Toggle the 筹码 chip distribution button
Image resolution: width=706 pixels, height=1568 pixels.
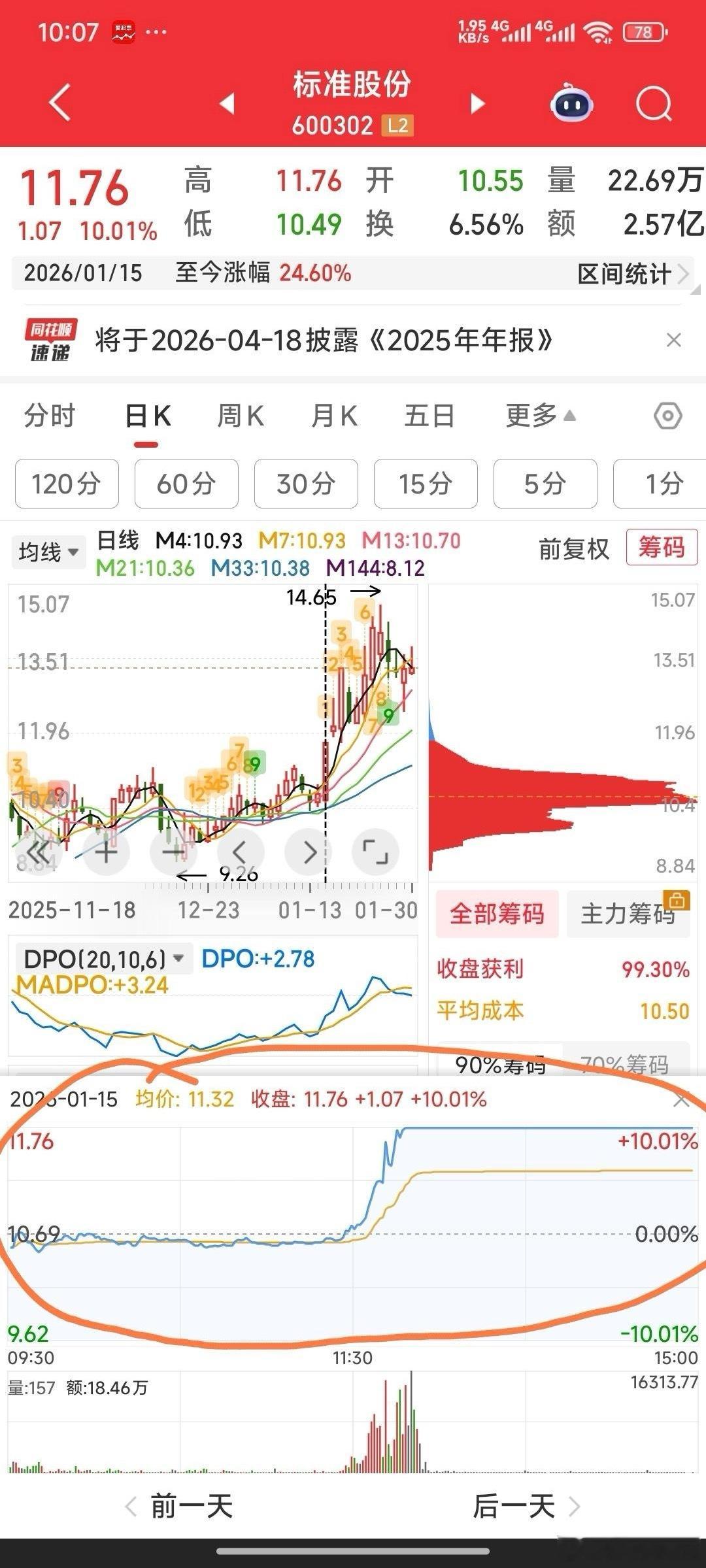point(662,547)
